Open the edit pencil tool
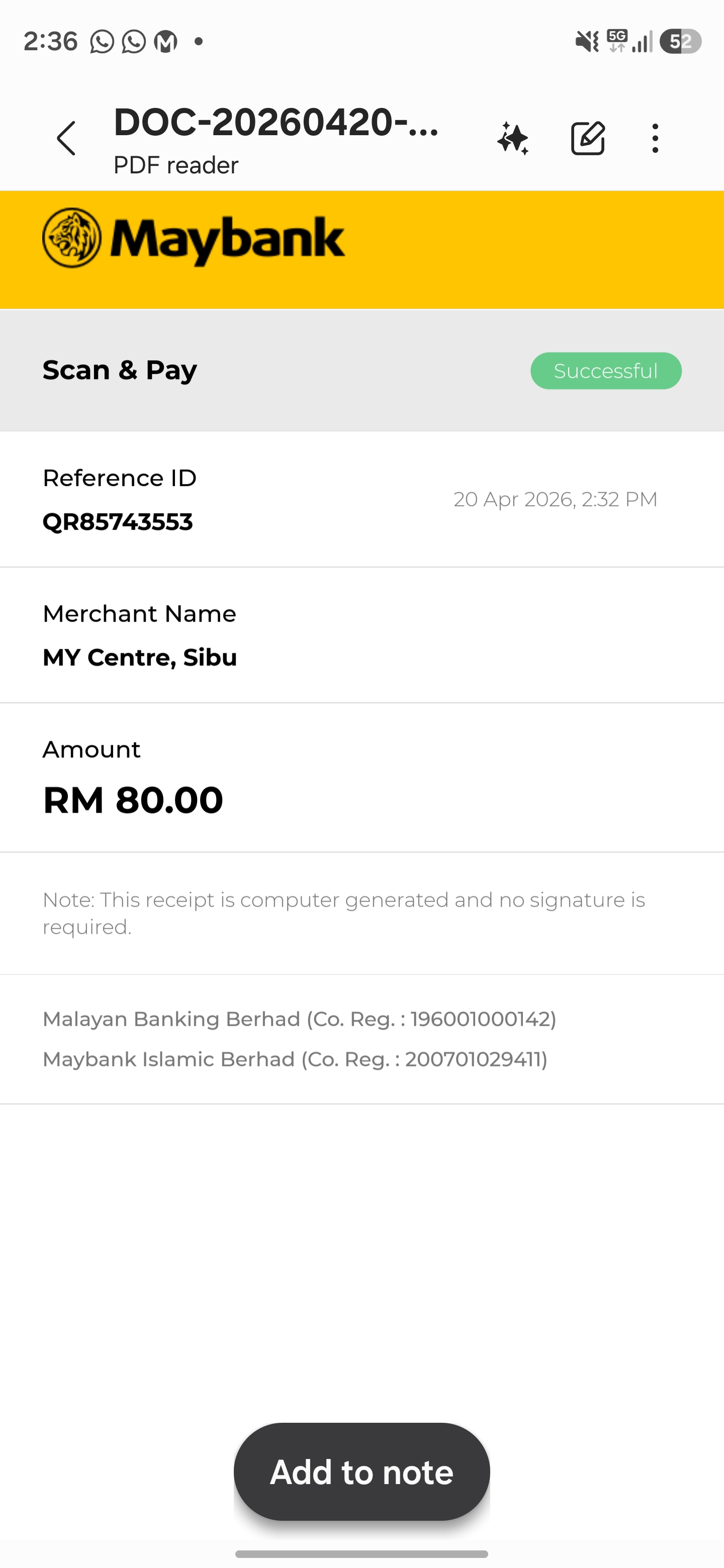This screenshot has width=724, height=1568. click(x=588, y=138)
